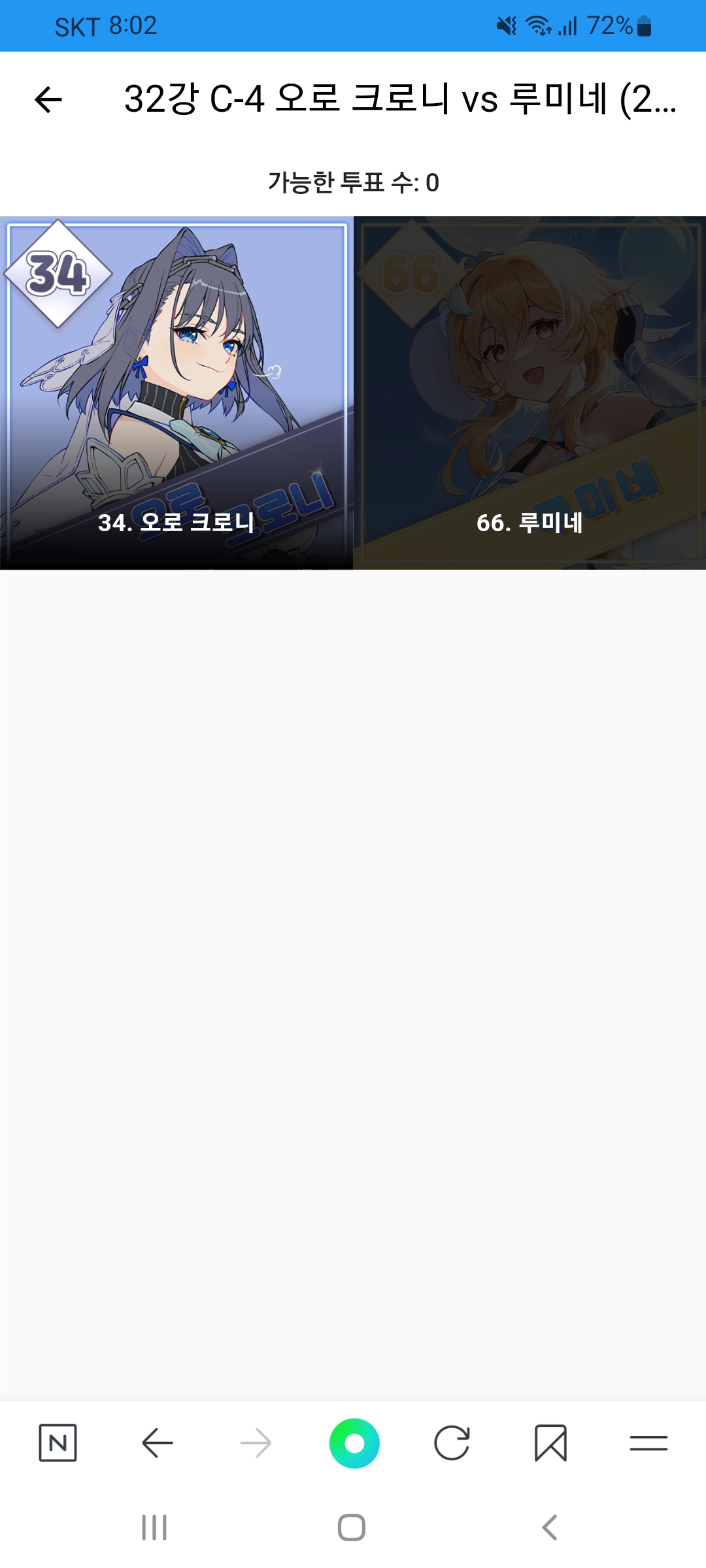Open recent apps from system navigation
The width and height of the screenshot is (706, 1568).
click(x=155, y=1527)
